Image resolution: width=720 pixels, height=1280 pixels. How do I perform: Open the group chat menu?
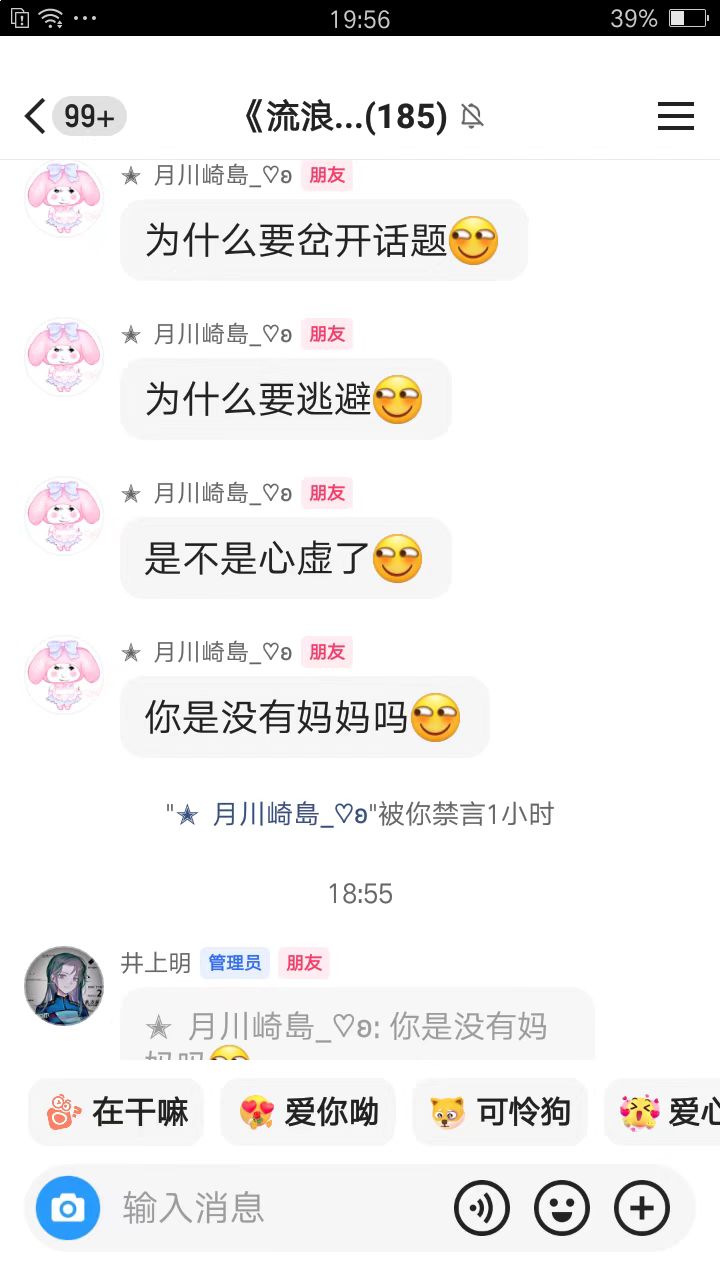675,117
